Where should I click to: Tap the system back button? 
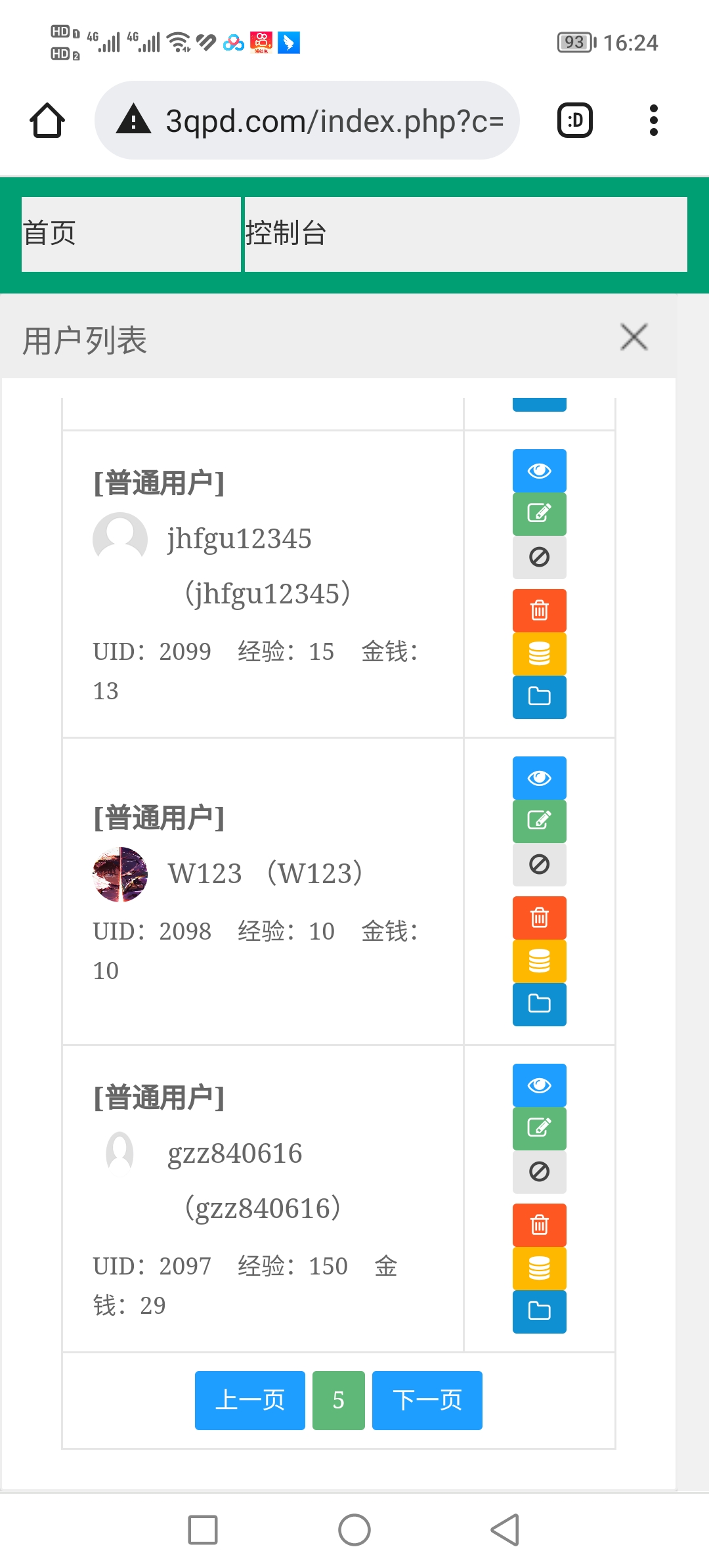click(x=505, y=1530)
